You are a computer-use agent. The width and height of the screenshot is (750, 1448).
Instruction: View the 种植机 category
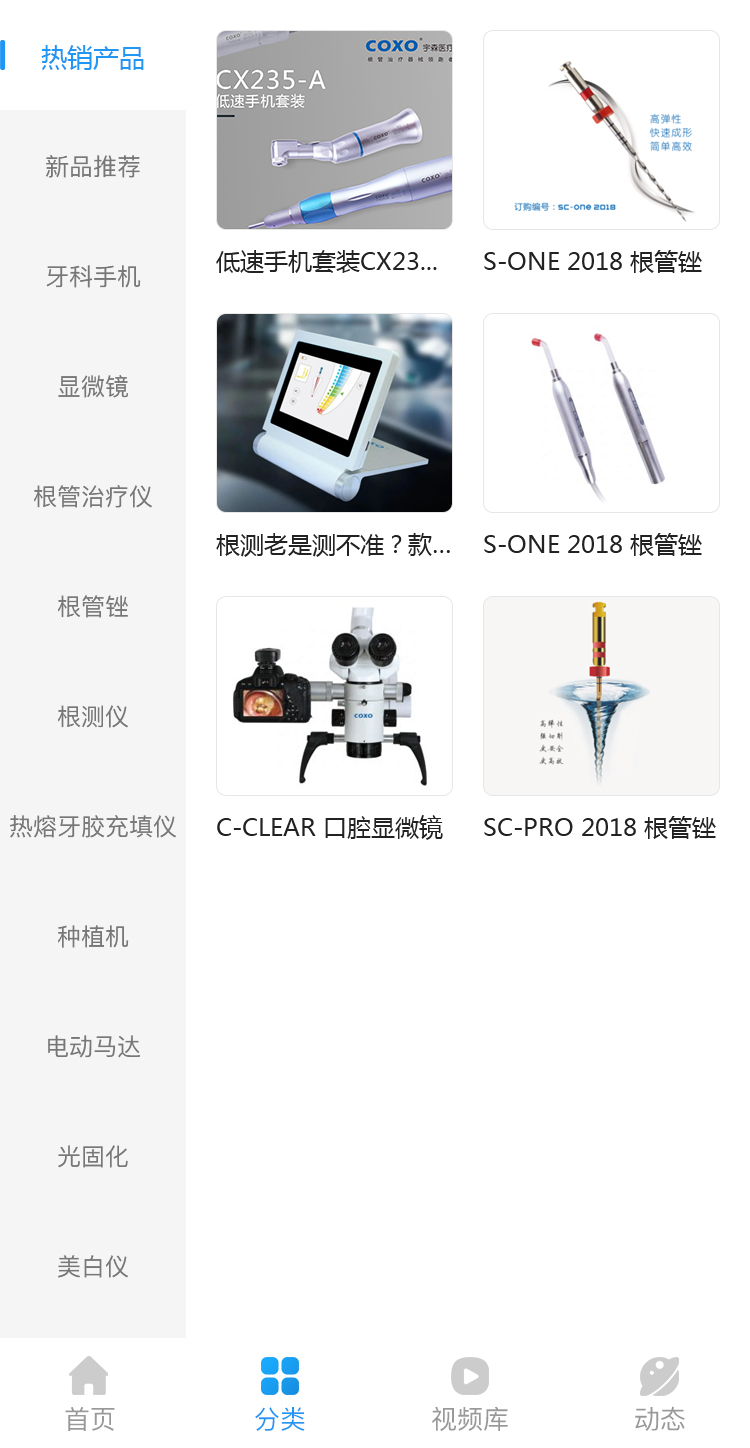93,937
